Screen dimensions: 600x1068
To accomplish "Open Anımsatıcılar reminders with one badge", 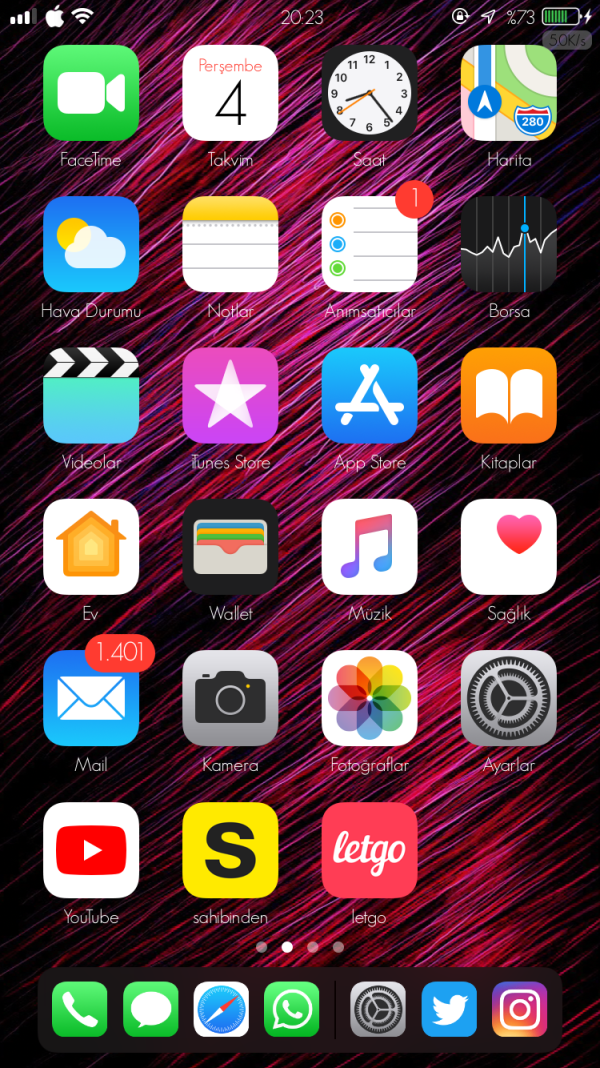I will pyautogui.click(x=369, y=244).
